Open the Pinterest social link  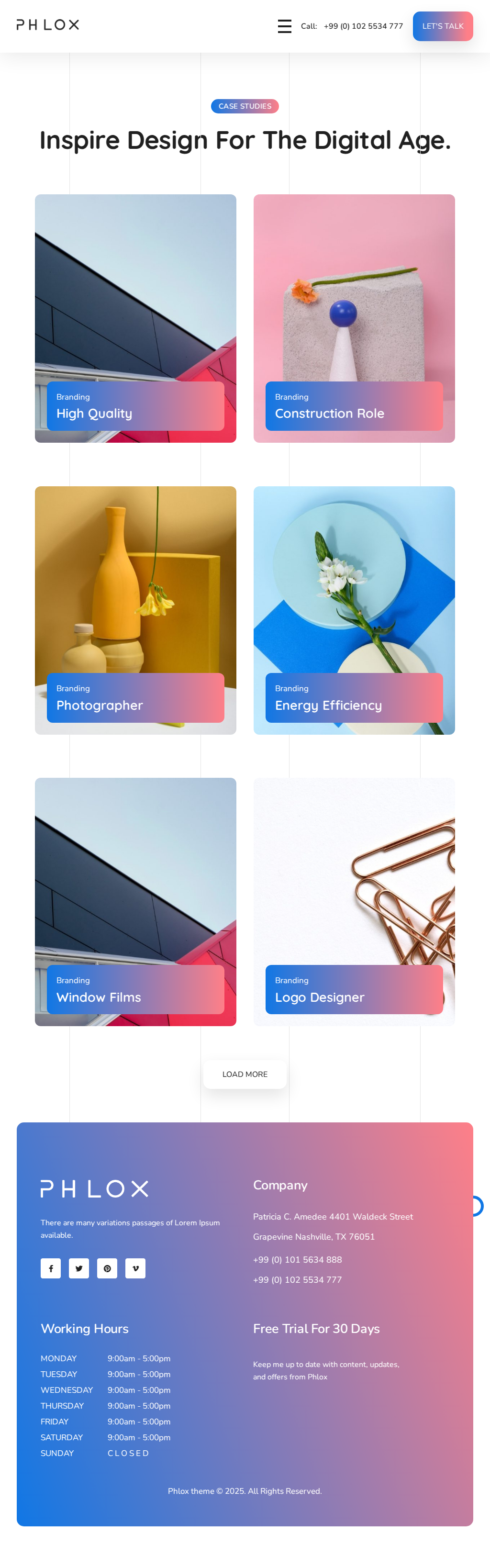tap(107, 1268)
